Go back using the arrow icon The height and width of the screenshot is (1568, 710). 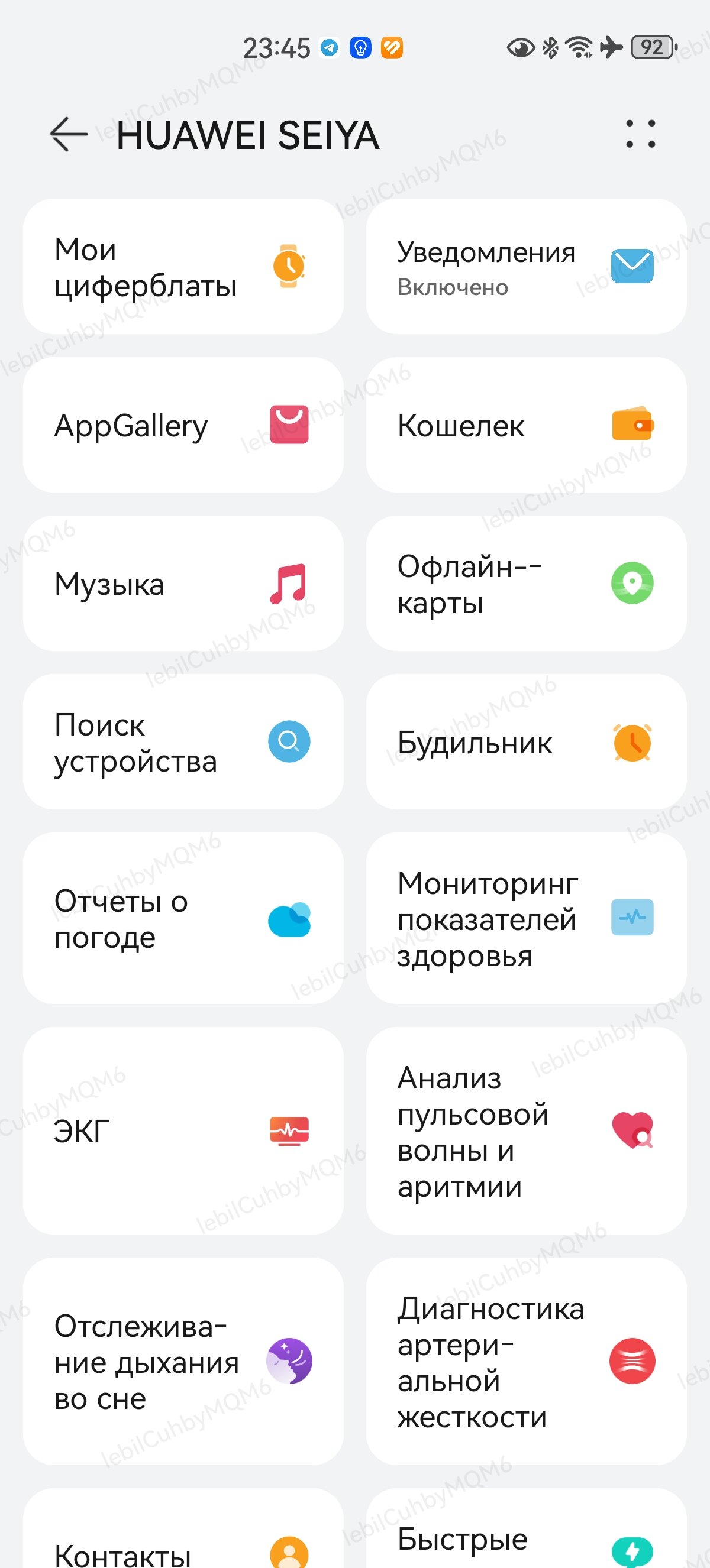coord(69,135)
